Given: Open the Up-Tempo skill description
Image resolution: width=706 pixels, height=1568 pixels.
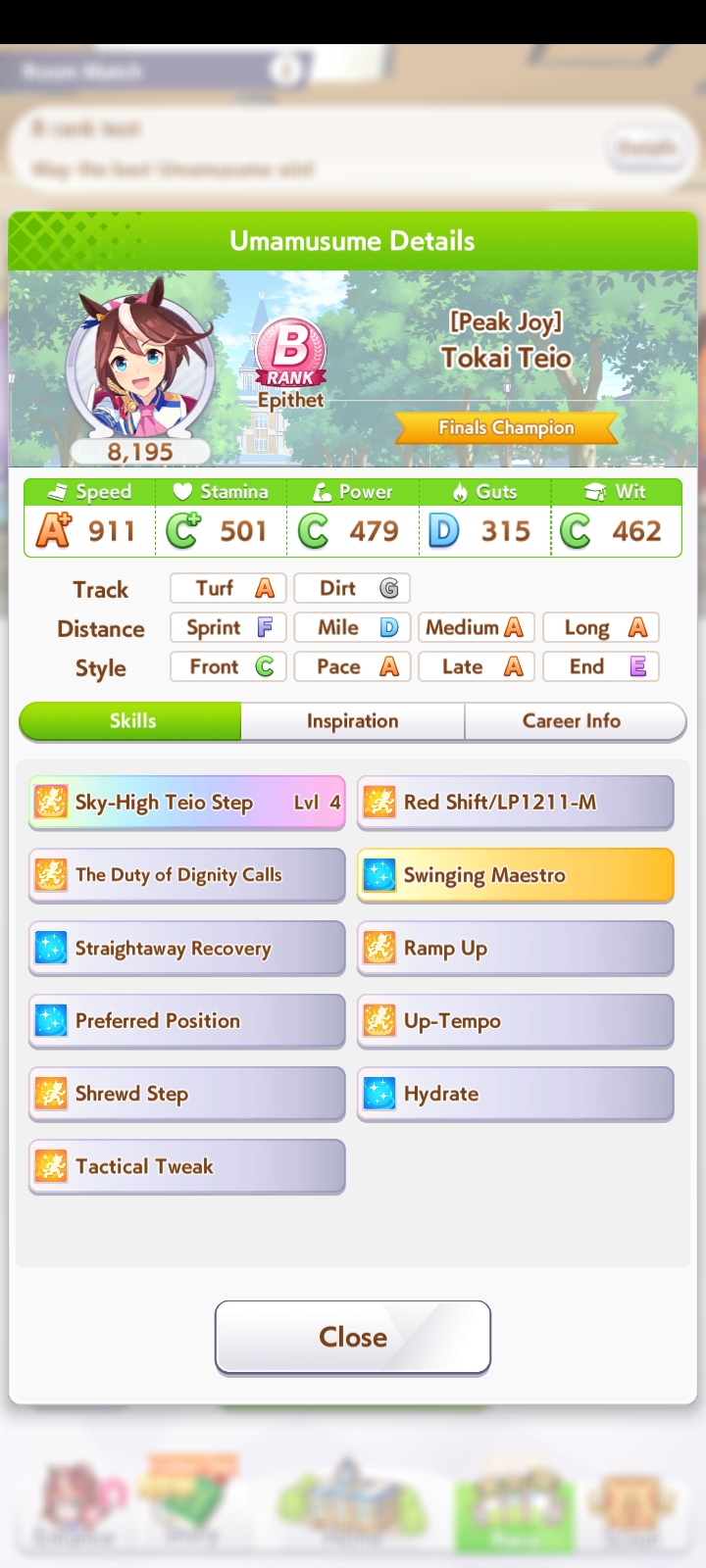Looking at the screenshot, I should tap(516, 1021).
